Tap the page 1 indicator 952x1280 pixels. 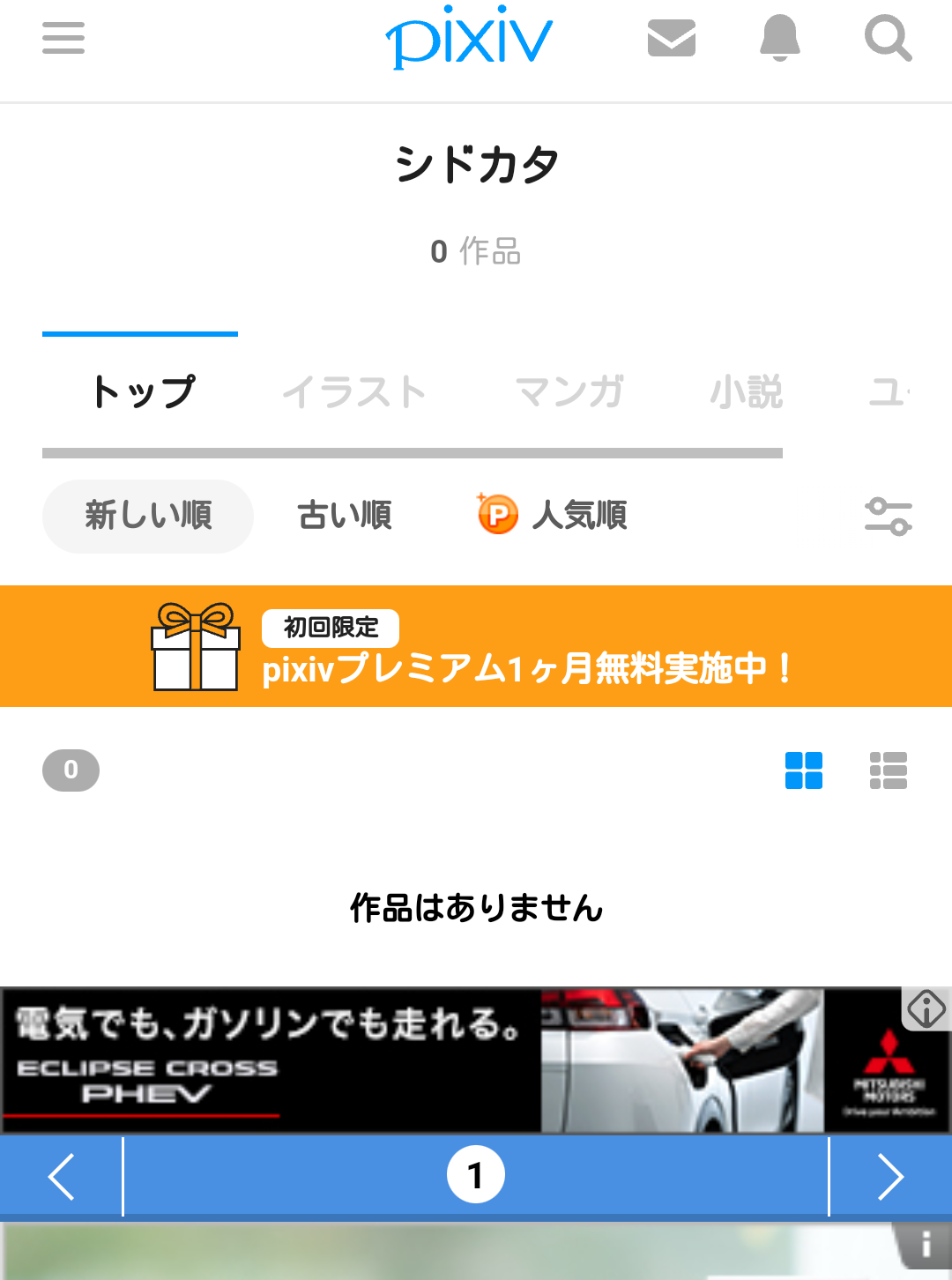click(x=476, y=1174)
